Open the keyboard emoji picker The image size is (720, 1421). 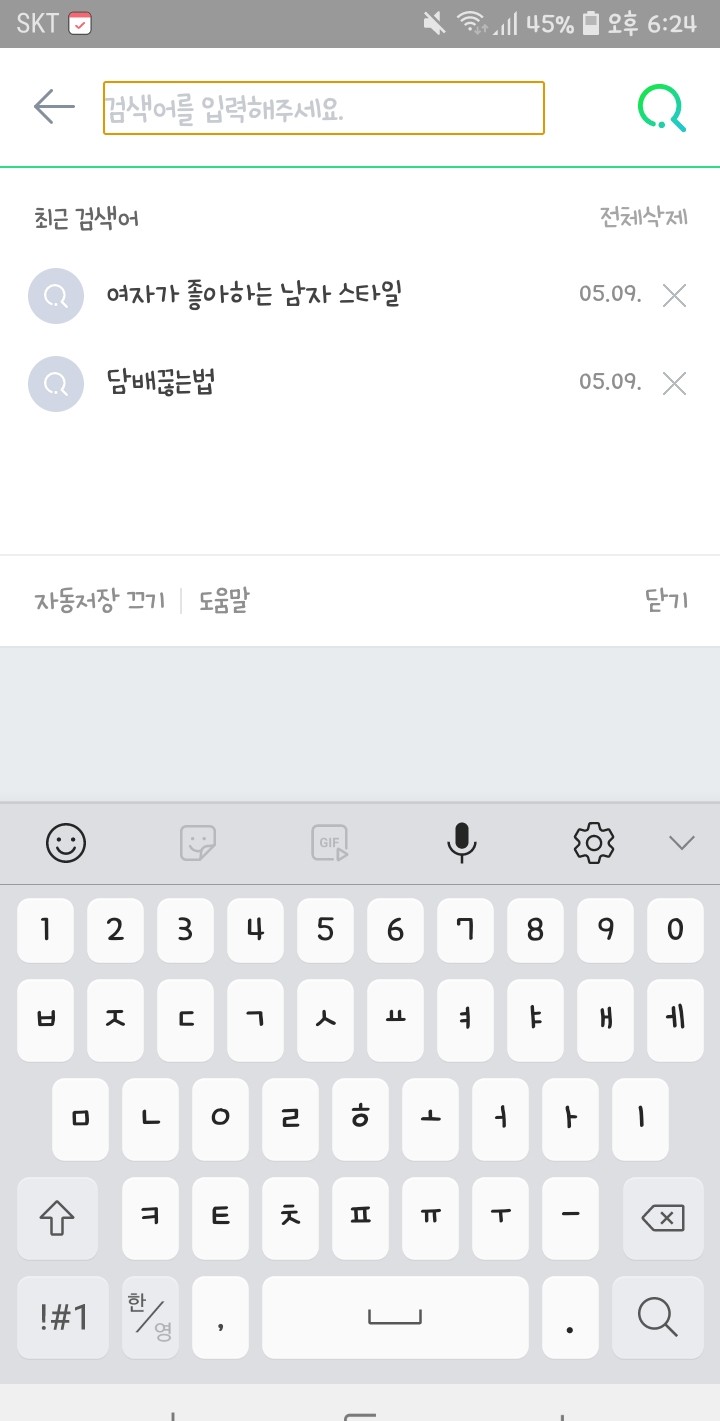[x=66, y=843]
